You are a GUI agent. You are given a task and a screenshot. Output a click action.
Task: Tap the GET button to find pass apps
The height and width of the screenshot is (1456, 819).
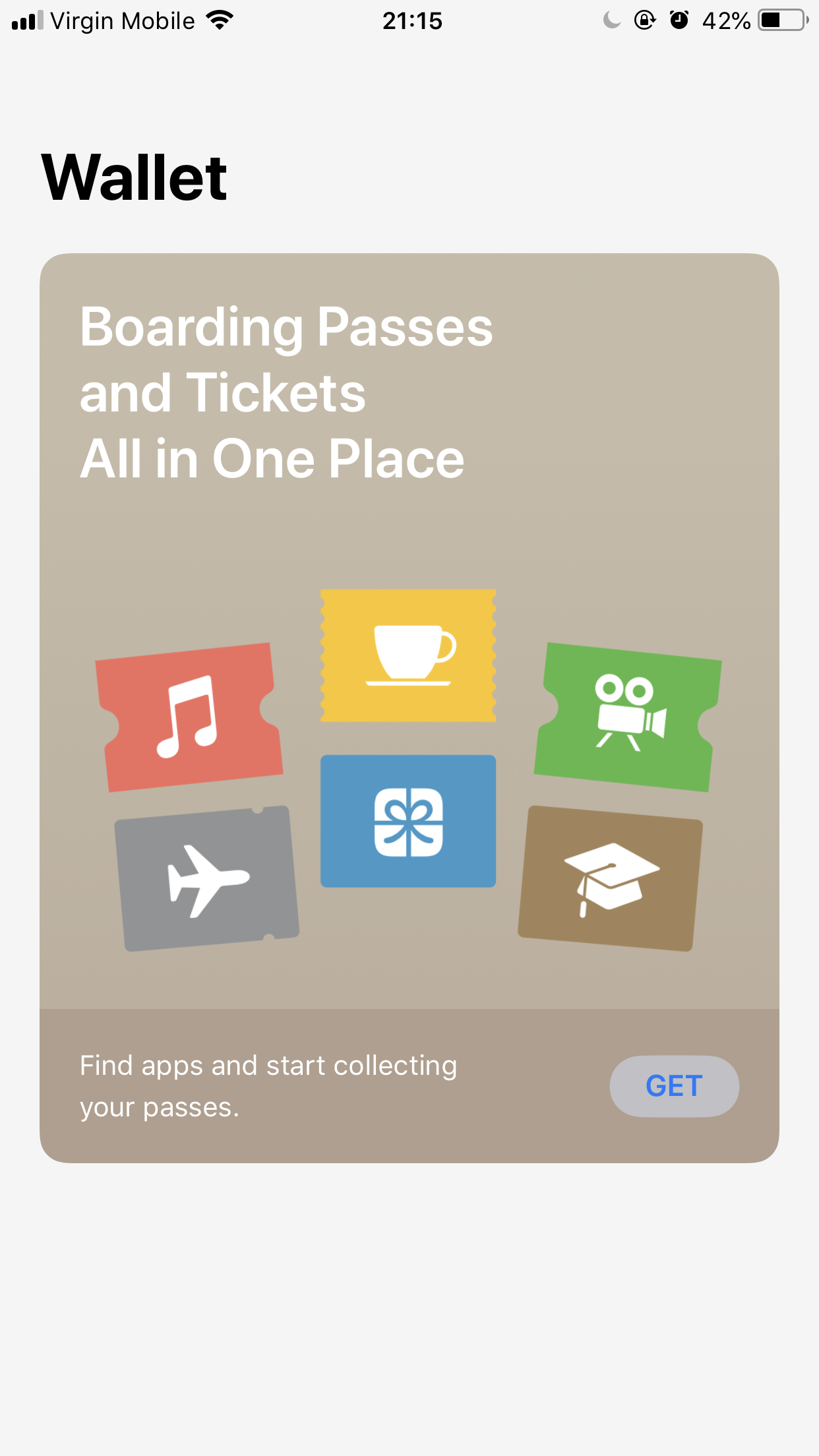click(x=674, y=1086)
